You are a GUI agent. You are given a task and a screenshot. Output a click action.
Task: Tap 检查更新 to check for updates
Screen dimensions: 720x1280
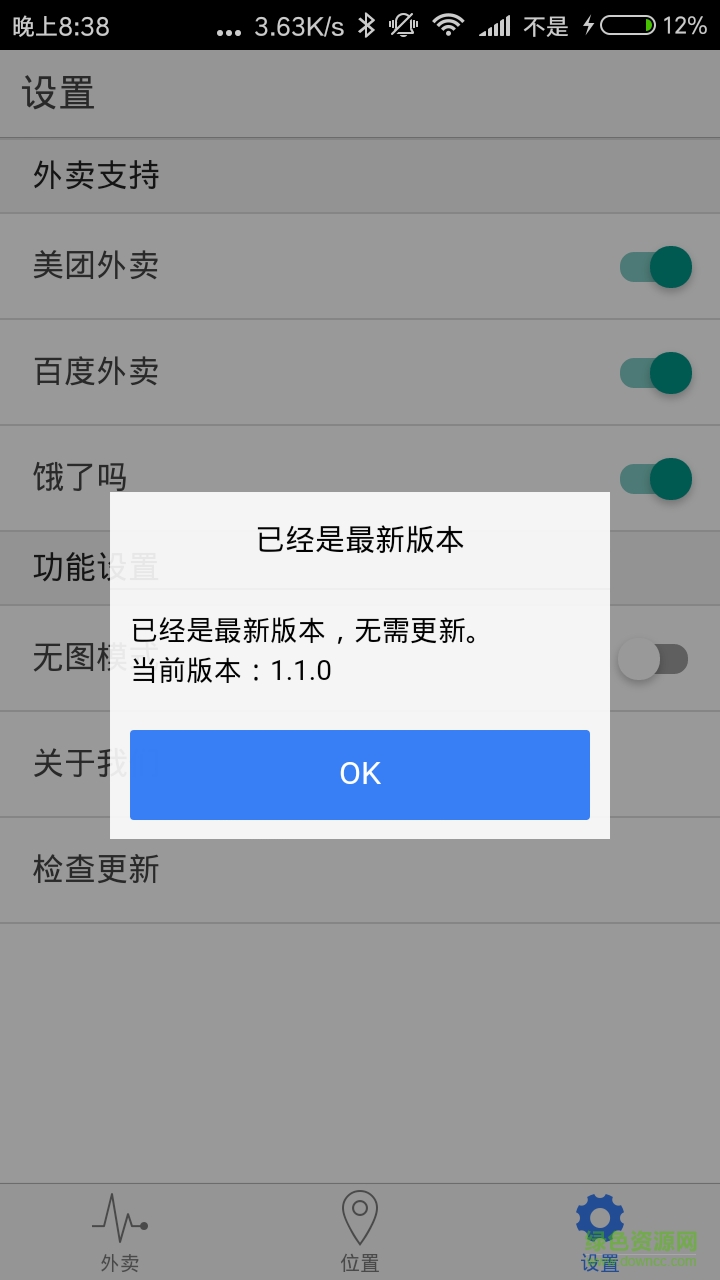click(x=93, y=869)
